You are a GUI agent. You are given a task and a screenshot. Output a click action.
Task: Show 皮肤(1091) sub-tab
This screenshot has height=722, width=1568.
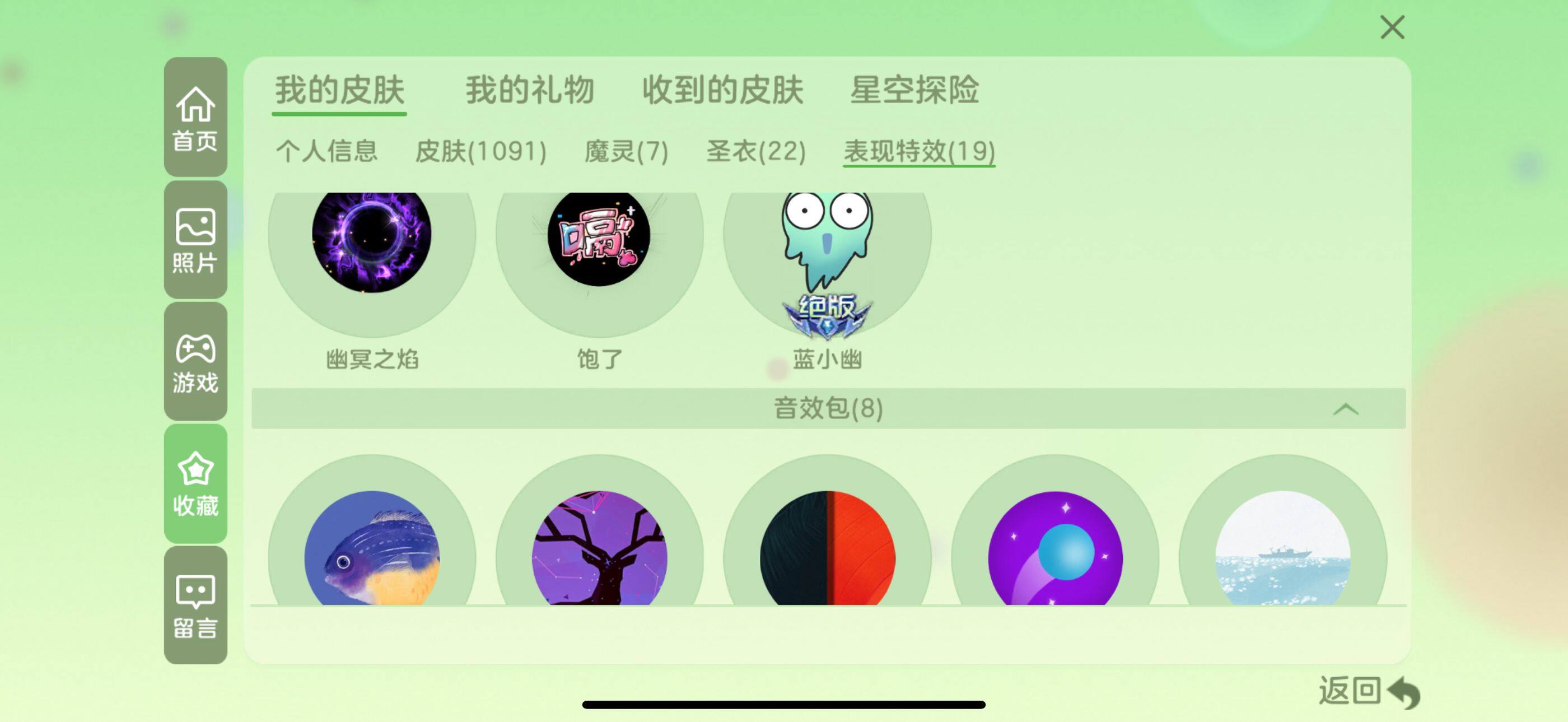coord(480,151)
